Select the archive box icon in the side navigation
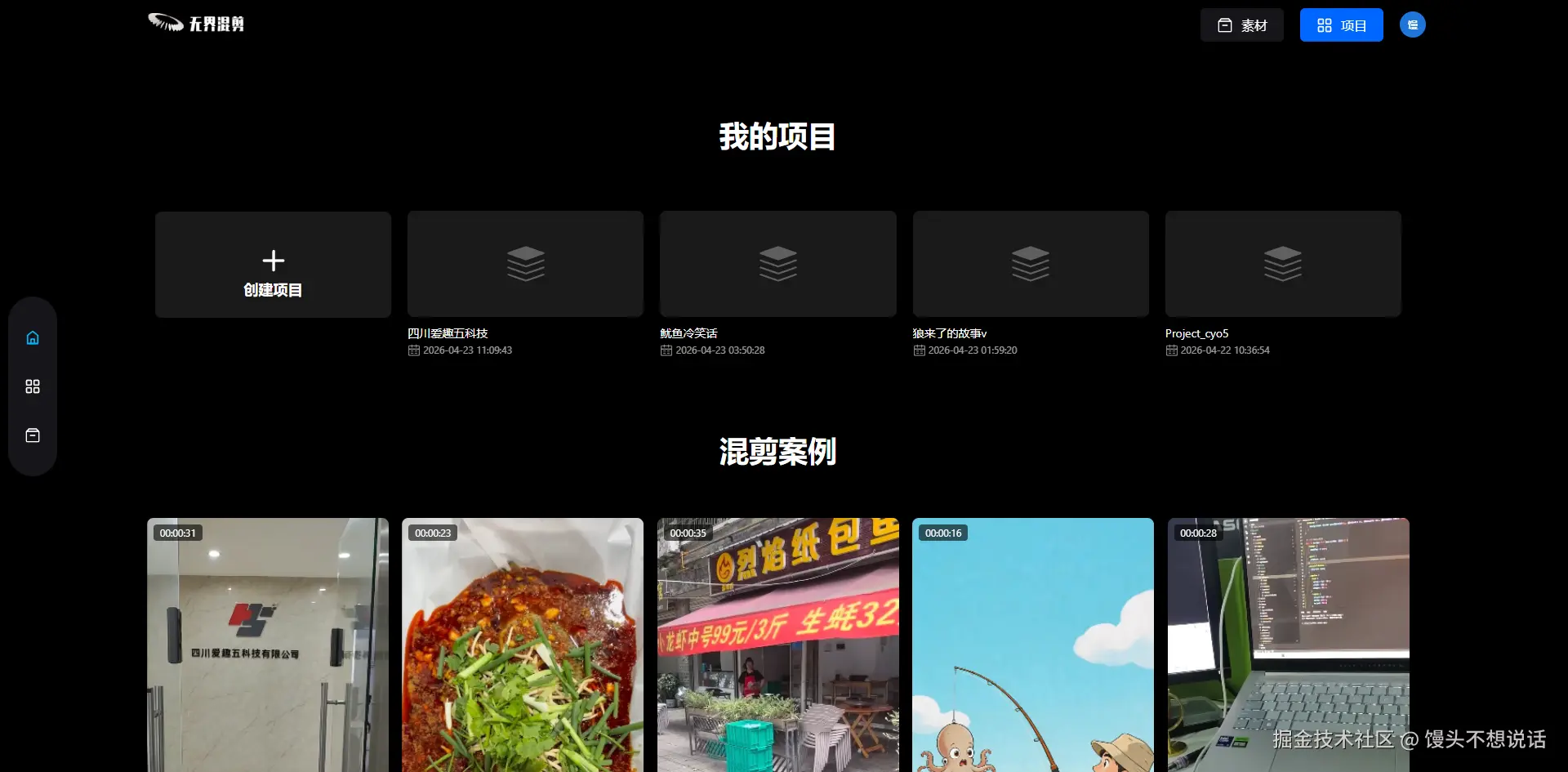Screen dimensions: 1568x772 point(33,435)
